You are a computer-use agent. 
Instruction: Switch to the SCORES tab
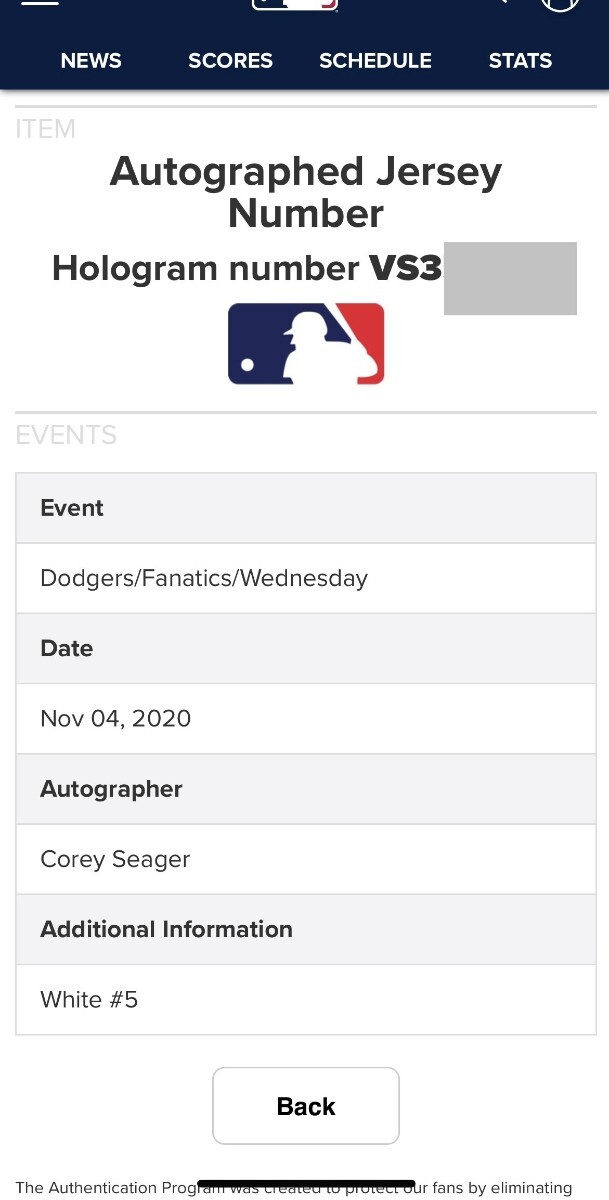tap(230, 61)
